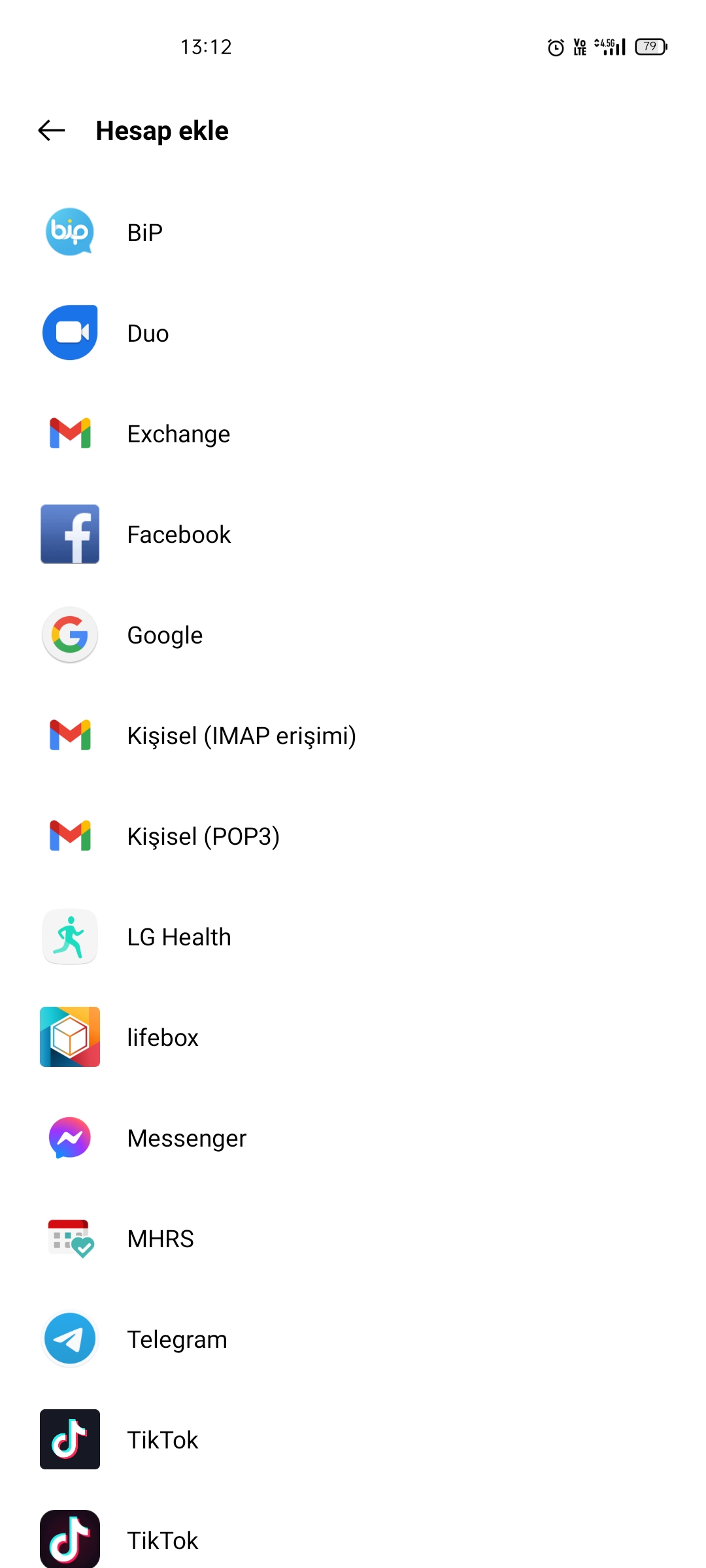Go back from Hesap ekle

click(52, 131)
